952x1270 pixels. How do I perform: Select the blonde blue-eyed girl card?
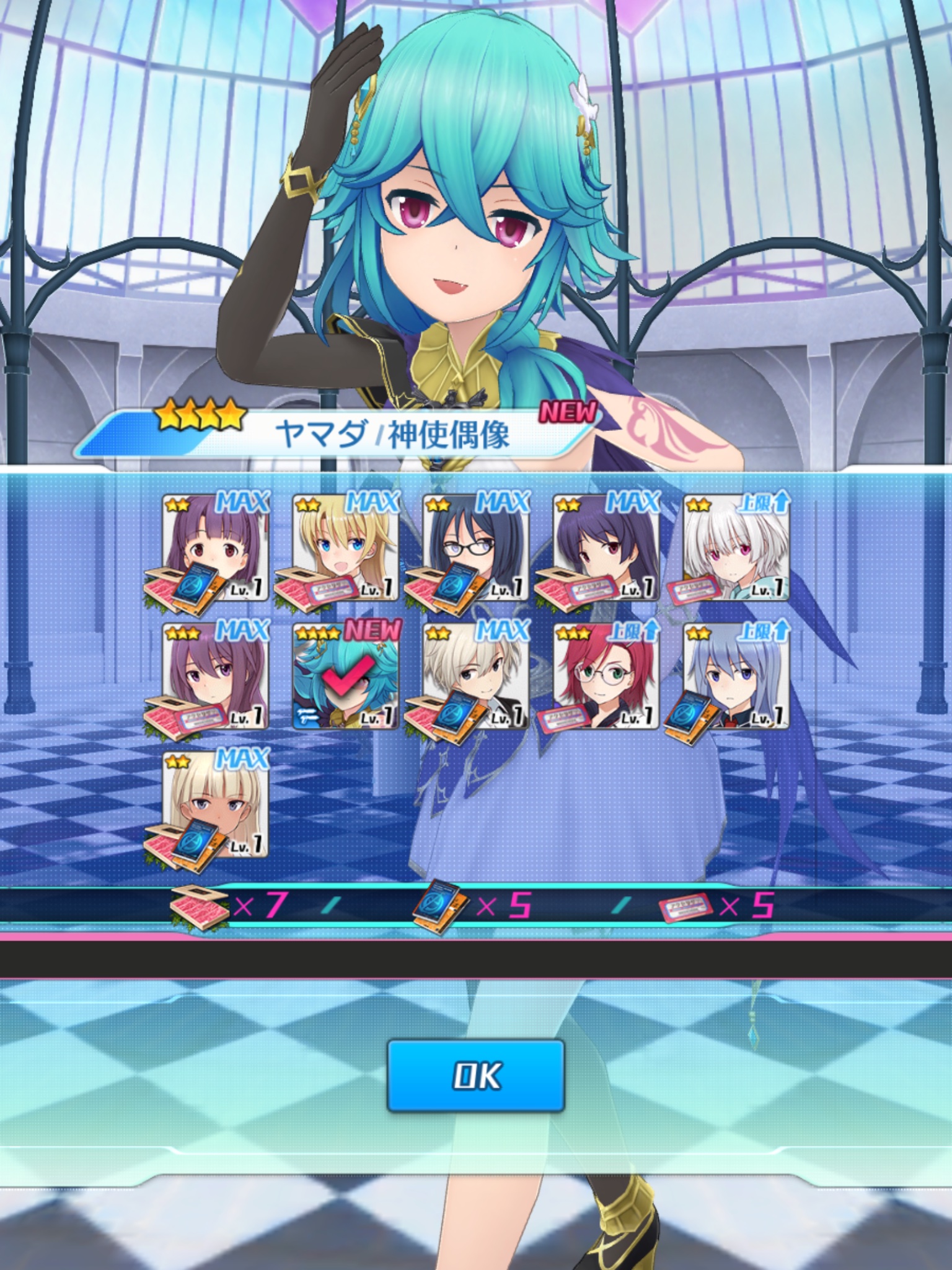[x=345, y=548]
